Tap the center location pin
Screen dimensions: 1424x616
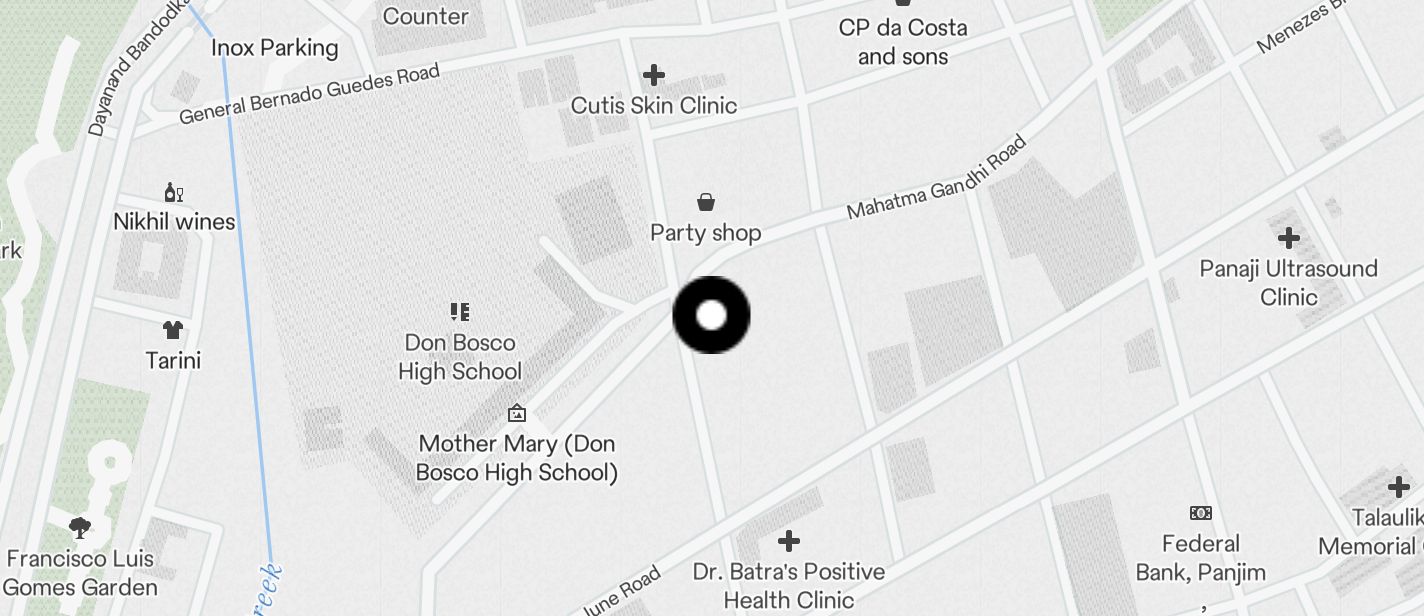click(711, 315)
